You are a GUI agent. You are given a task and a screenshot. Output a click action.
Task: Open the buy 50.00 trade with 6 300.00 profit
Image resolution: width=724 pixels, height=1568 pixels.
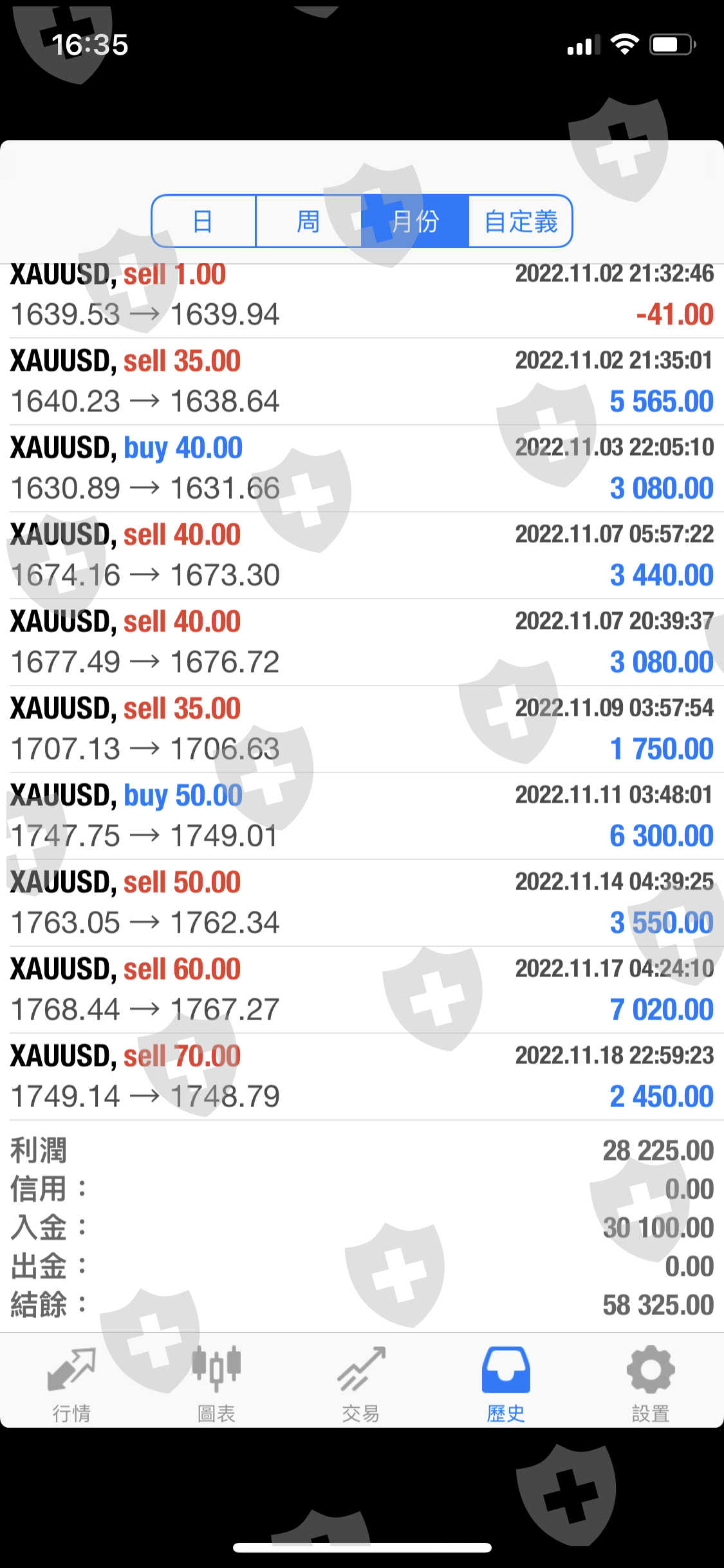click(362, 816)
